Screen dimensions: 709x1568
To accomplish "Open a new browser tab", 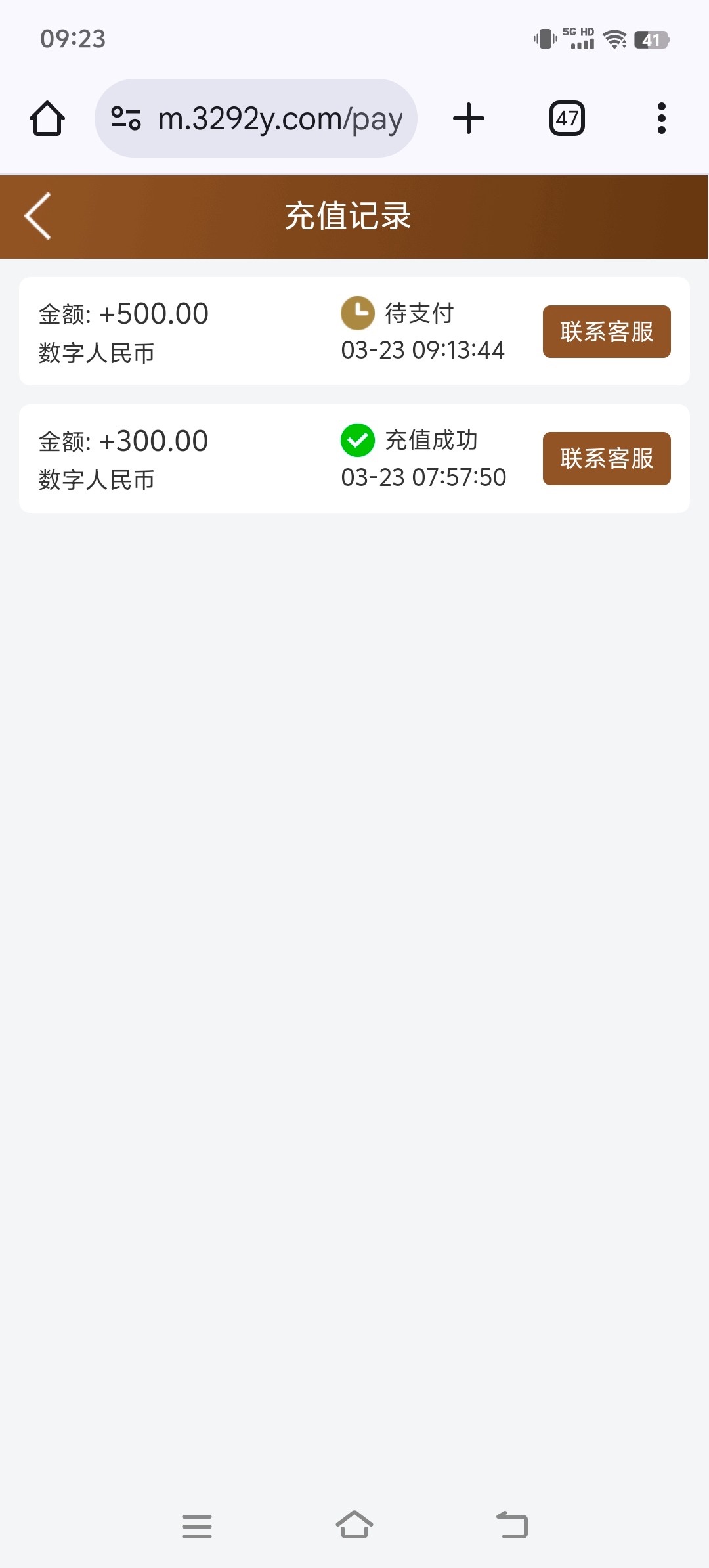I will point(469,119).
